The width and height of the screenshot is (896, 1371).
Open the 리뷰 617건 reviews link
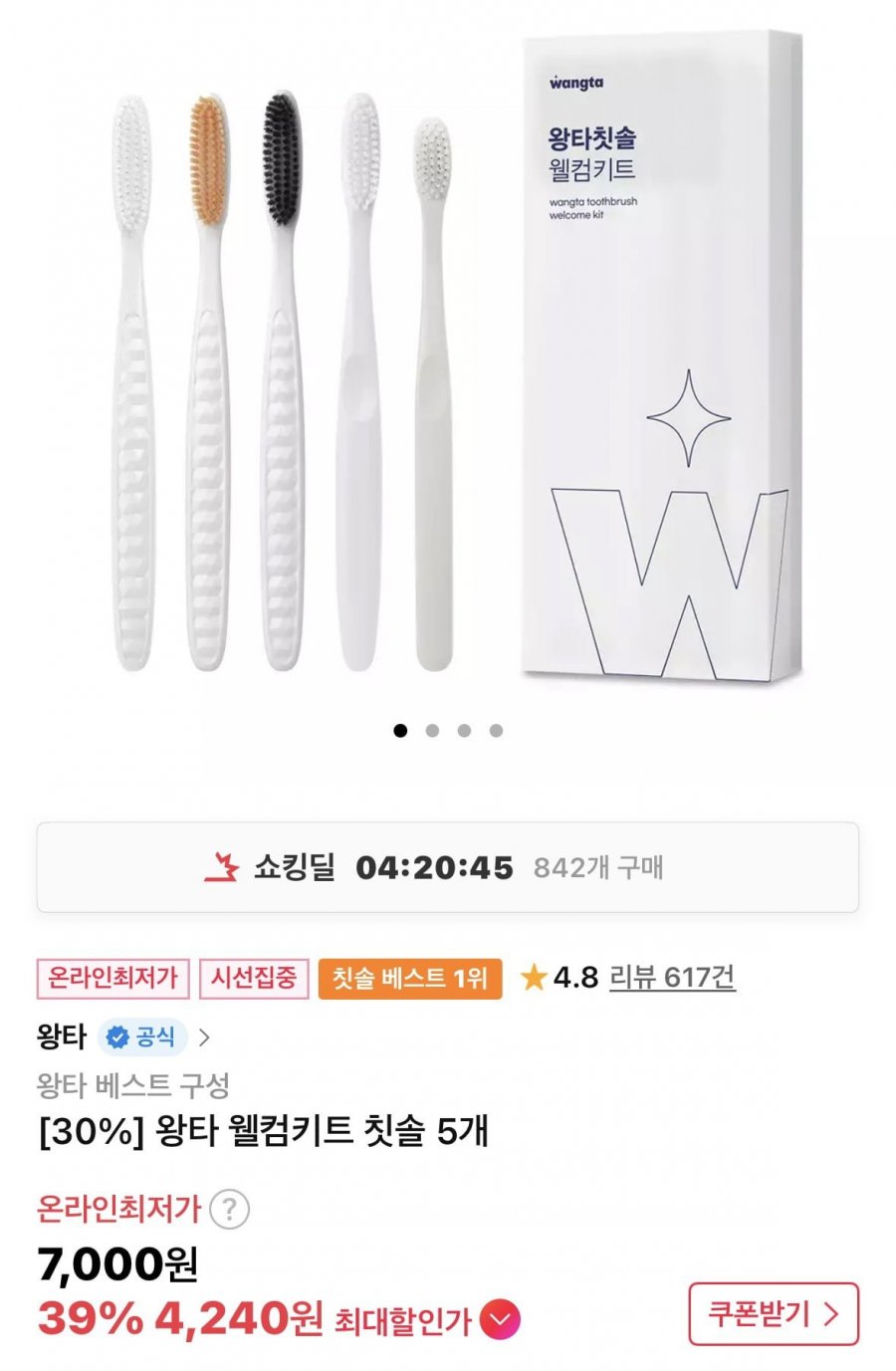(x=672, y=978)
